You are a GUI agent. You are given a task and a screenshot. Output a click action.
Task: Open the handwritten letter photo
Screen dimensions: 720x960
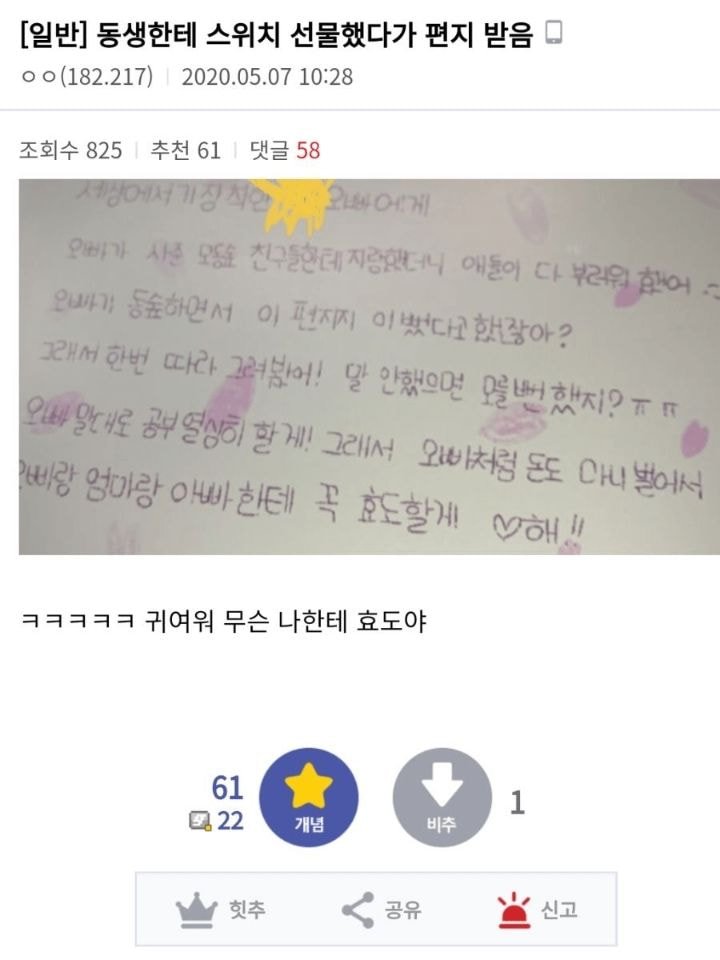[x=368, y=366]
